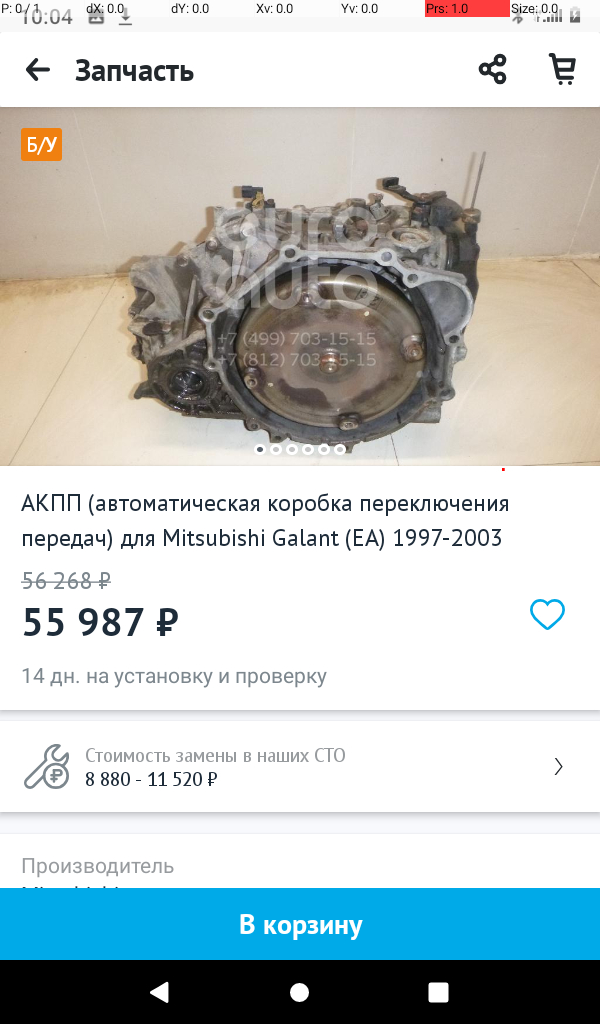Open the shopping cart icon
This screenshot has width=600, height=1024.
point(562,70)
